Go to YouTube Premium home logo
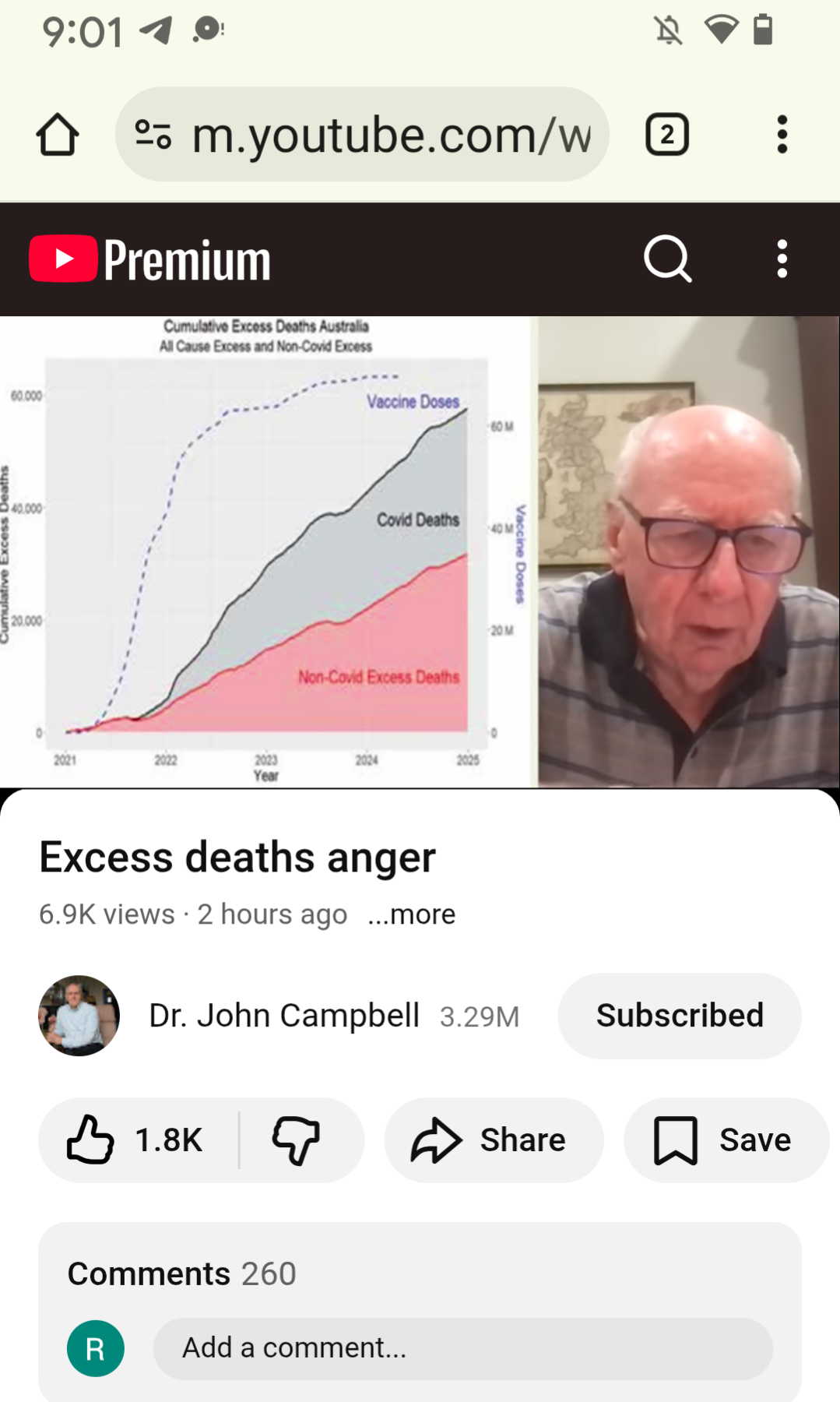The width and height of the screenshot is (840, 1402). (x=149, y=259)
